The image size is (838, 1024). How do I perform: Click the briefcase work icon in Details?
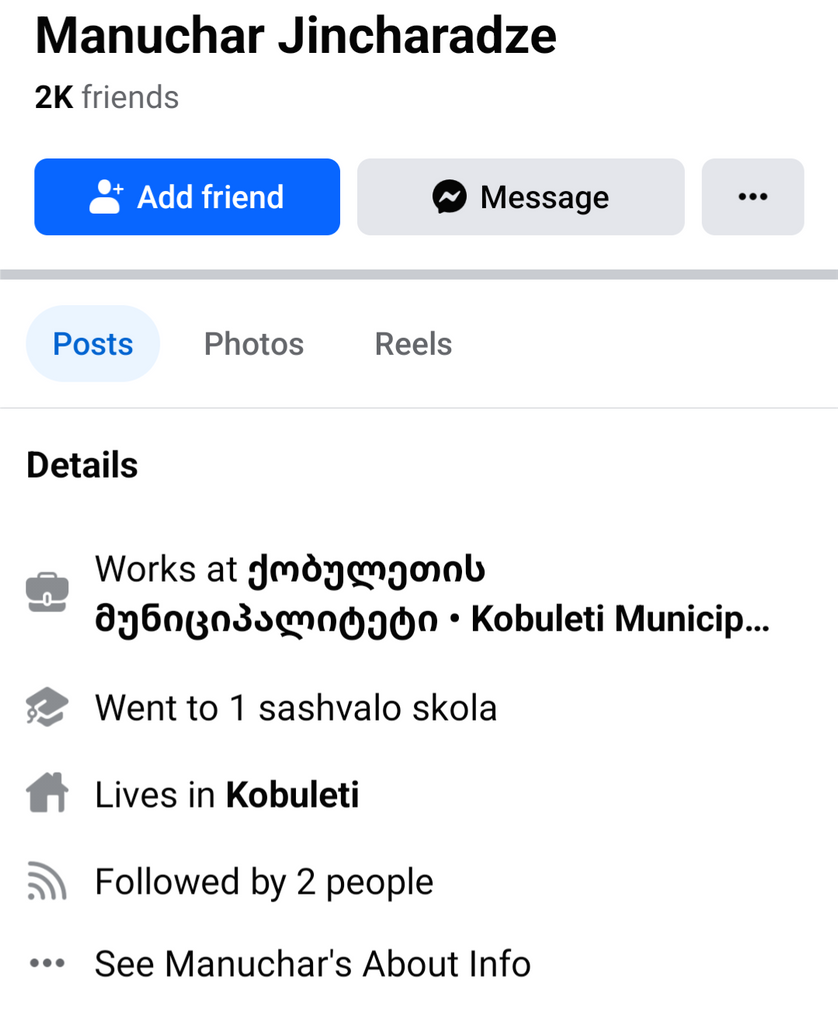point(46,591)
